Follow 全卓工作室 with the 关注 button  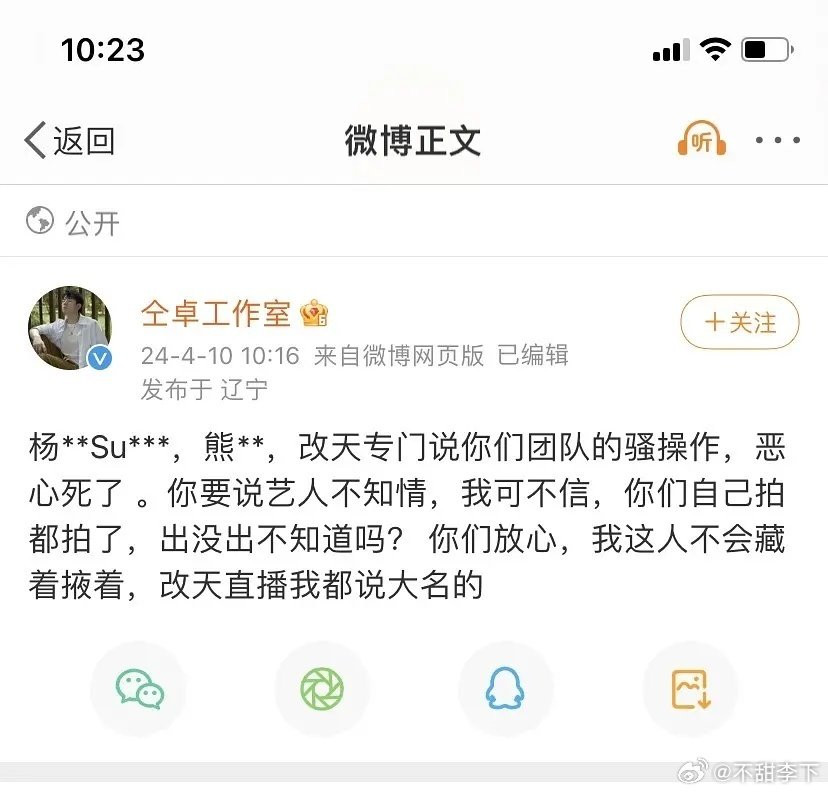(740, 323)
